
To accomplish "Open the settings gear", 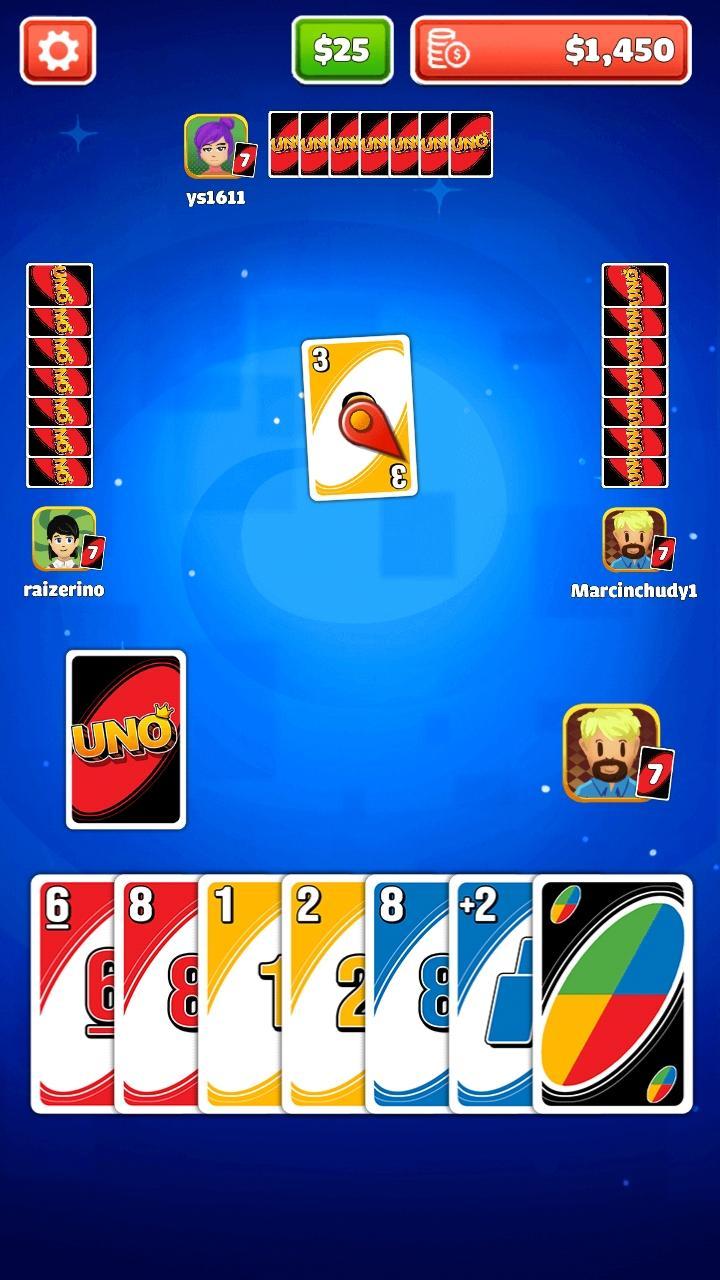I will click(58, 50).
